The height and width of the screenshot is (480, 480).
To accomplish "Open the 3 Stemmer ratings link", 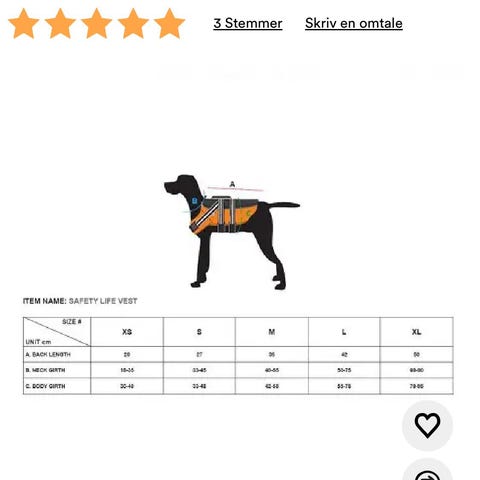I will click(x=248, y=23).
